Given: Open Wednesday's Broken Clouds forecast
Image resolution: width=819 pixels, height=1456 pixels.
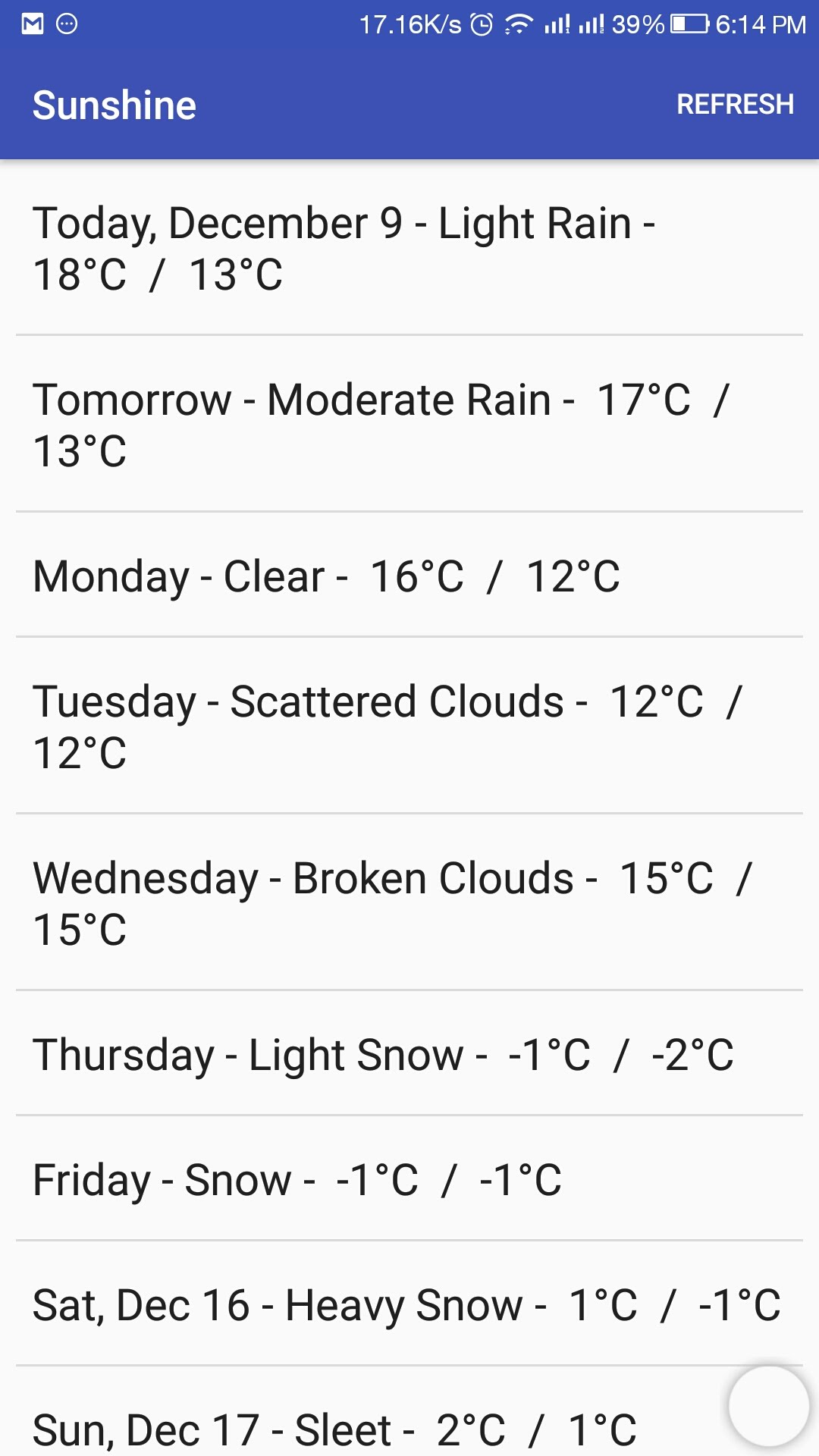Looking at the screenshot, I should tap(409, 902).
